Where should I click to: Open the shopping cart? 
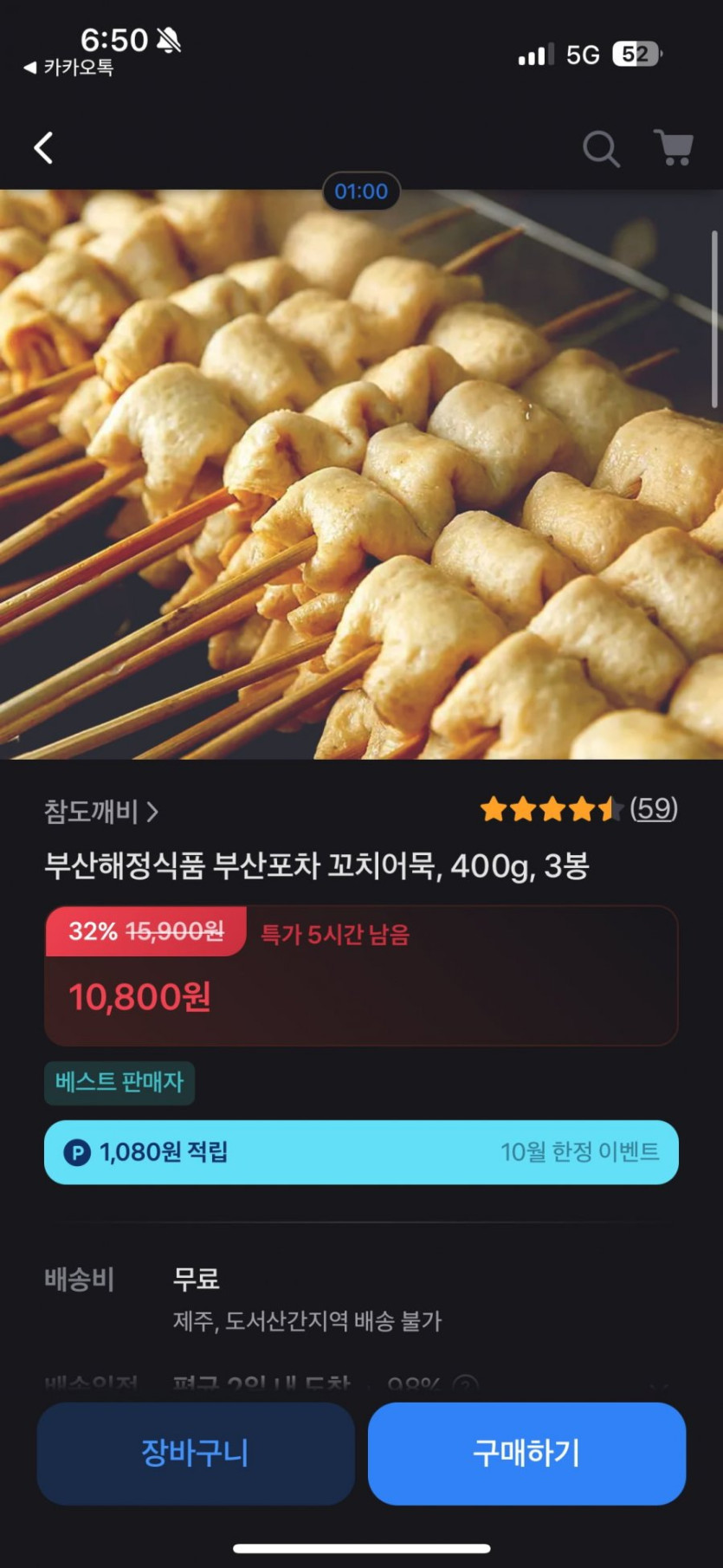pyautogui.click(x=673, y=148)
